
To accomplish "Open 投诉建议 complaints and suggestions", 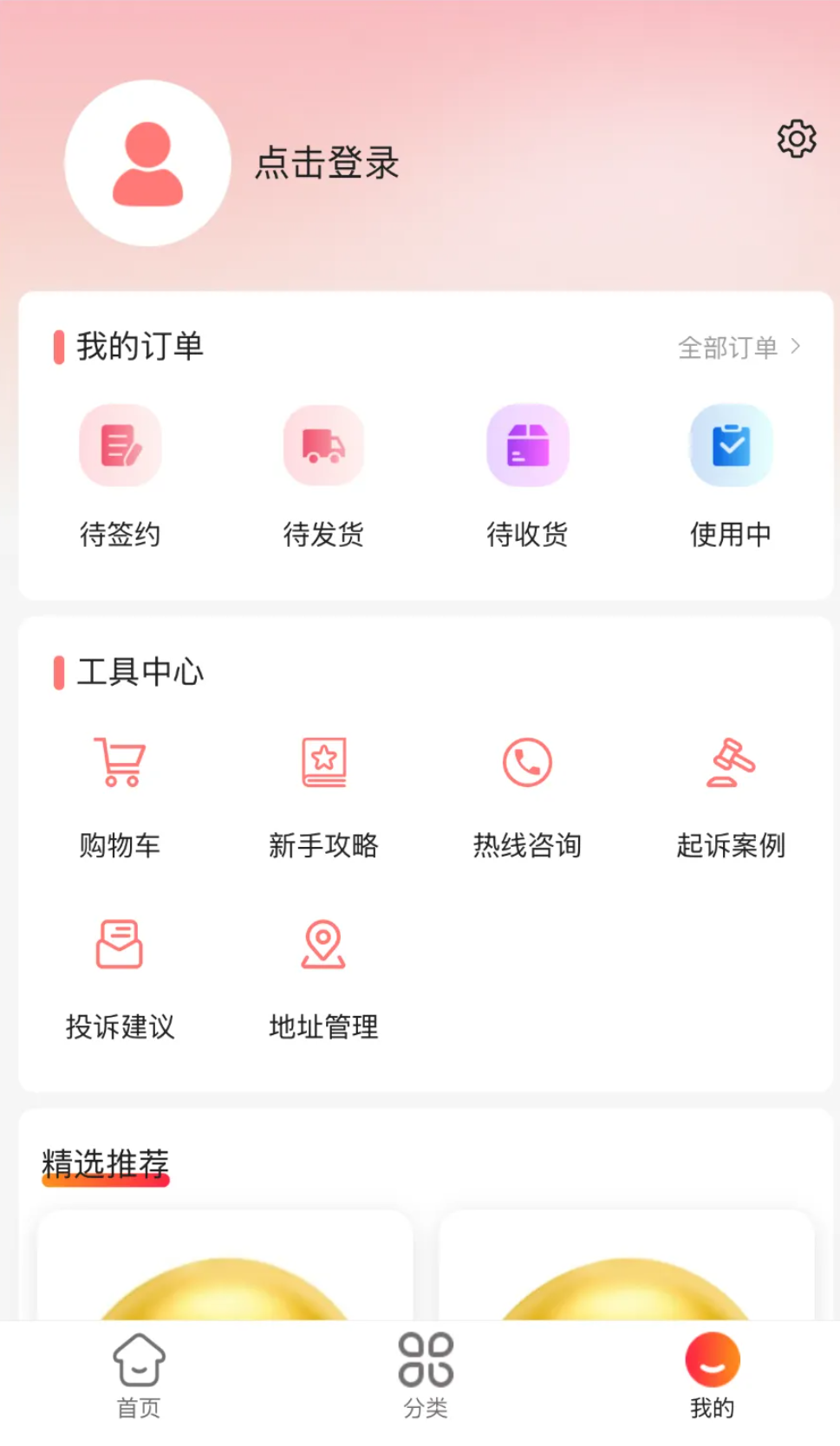I will pyautogui.click(x=120, y=977).
